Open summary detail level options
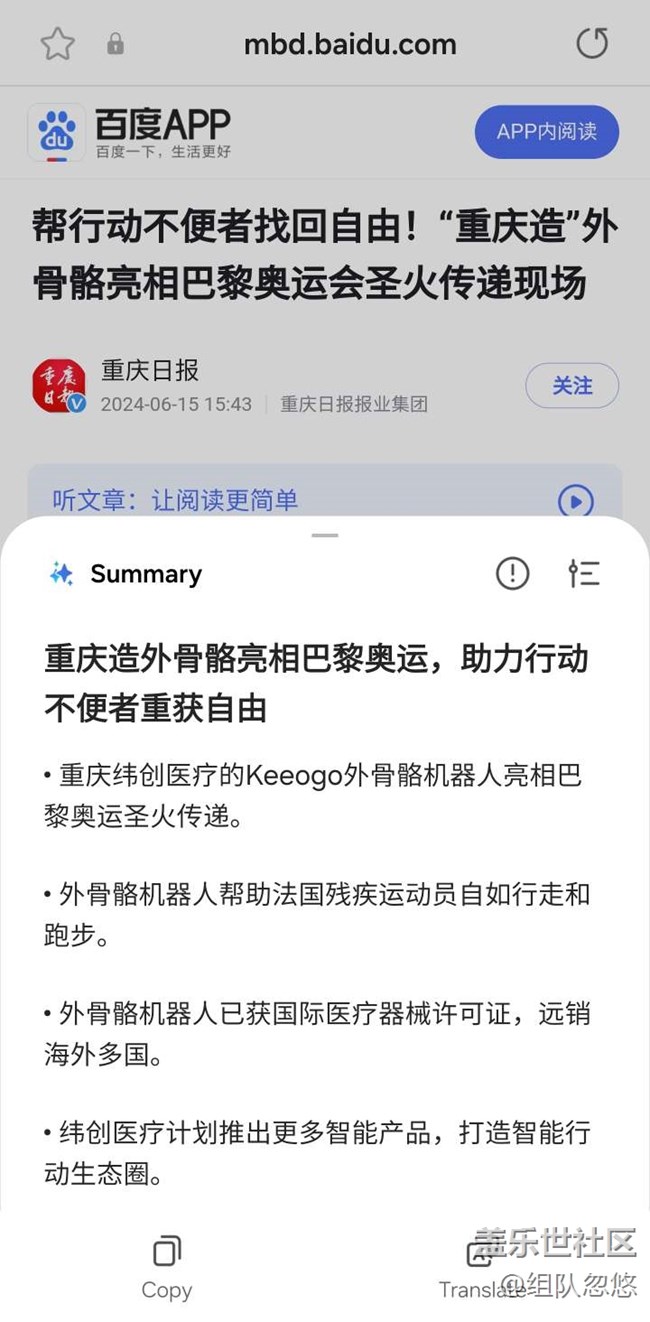 tap(583, 573)
